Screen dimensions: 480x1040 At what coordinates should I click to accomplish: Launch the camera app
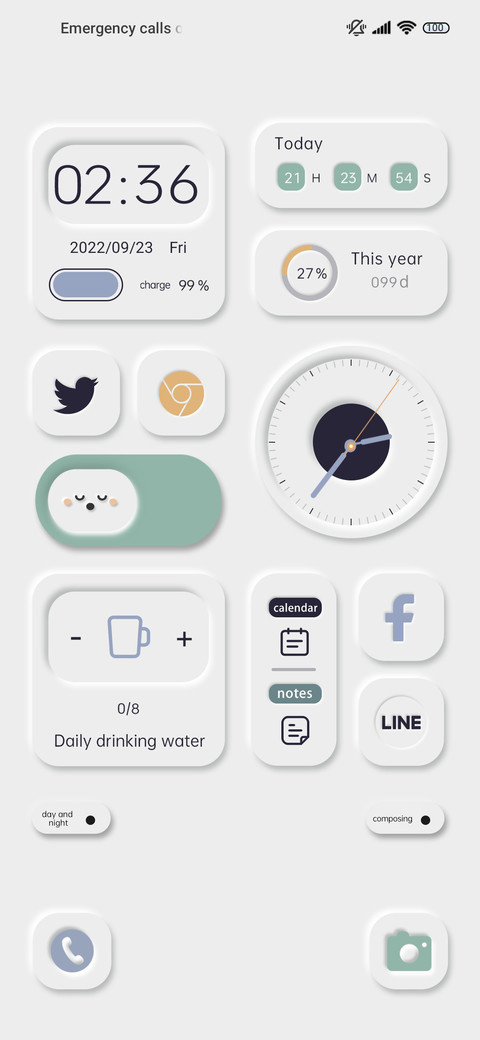click(408, 950)
